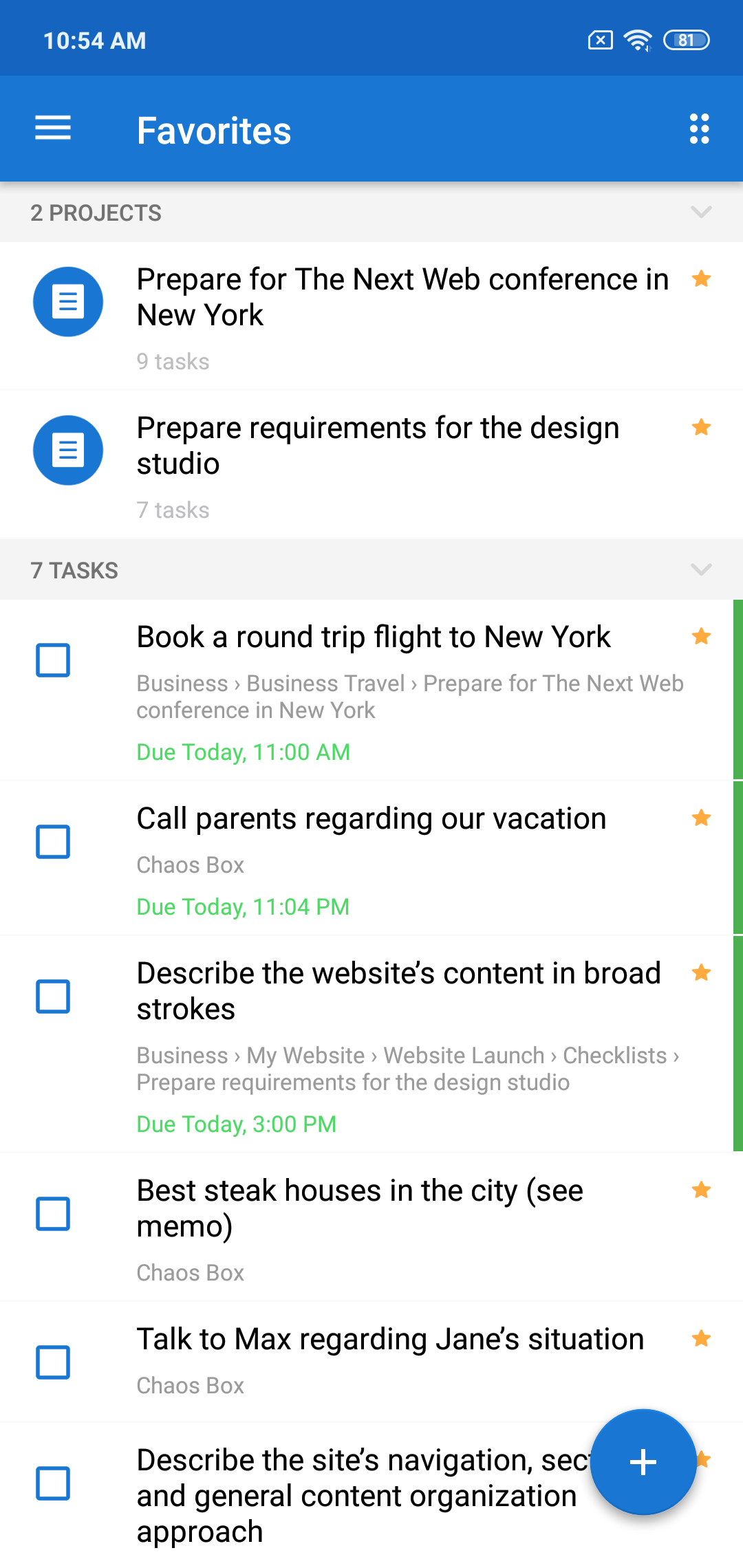Tick the Best steak houses checkbox
Viewport: 743px width, 1568px height.
tap(53, 1214)
